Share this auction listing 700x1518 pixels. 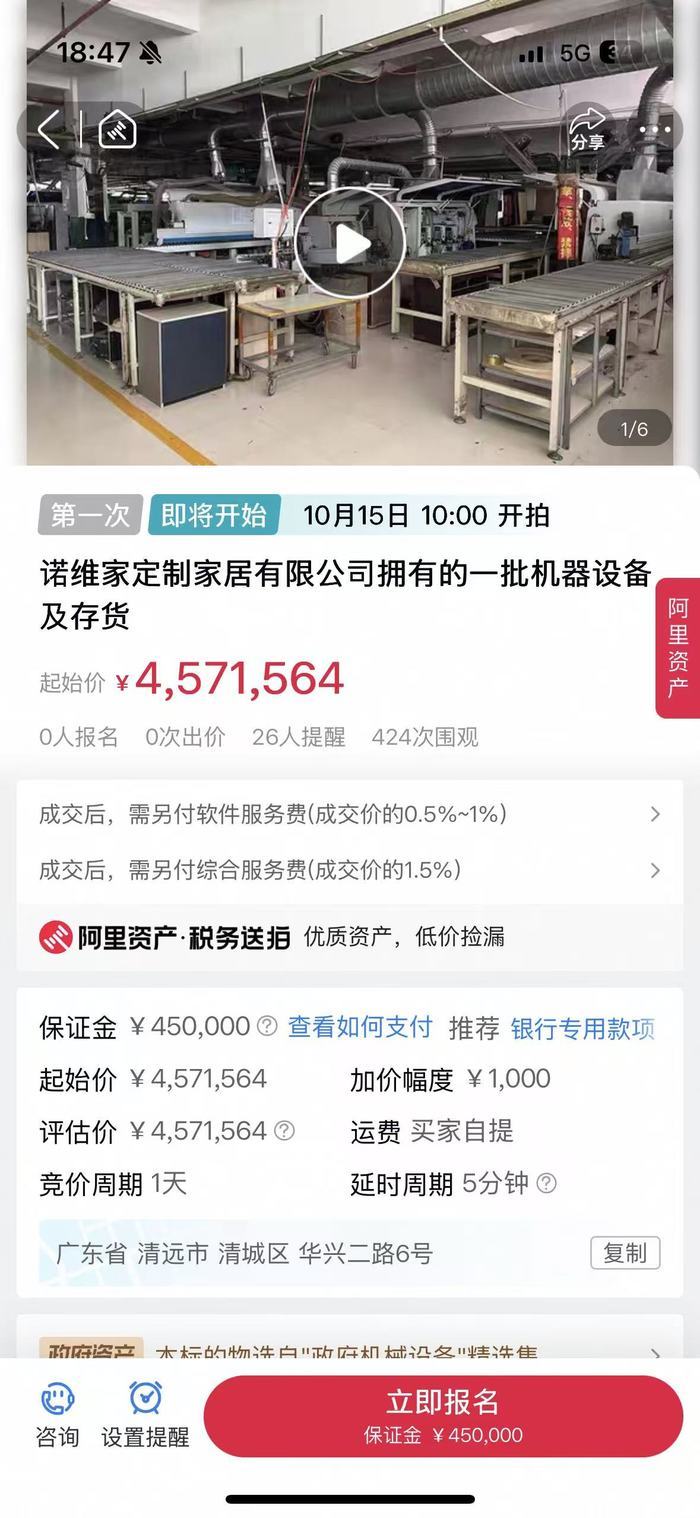pyautogui.click(x=588, y=129)
